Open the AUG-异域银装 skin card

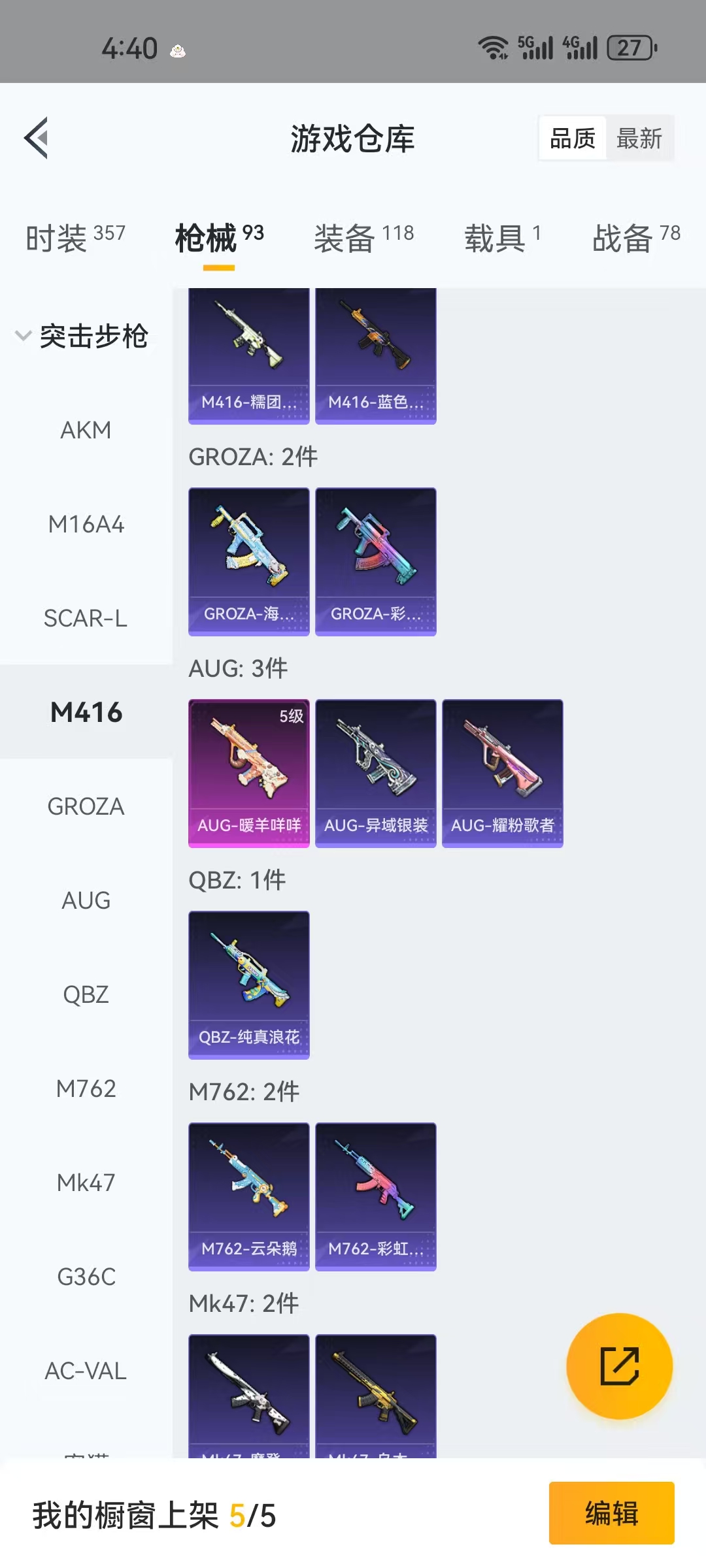point(376,773)
